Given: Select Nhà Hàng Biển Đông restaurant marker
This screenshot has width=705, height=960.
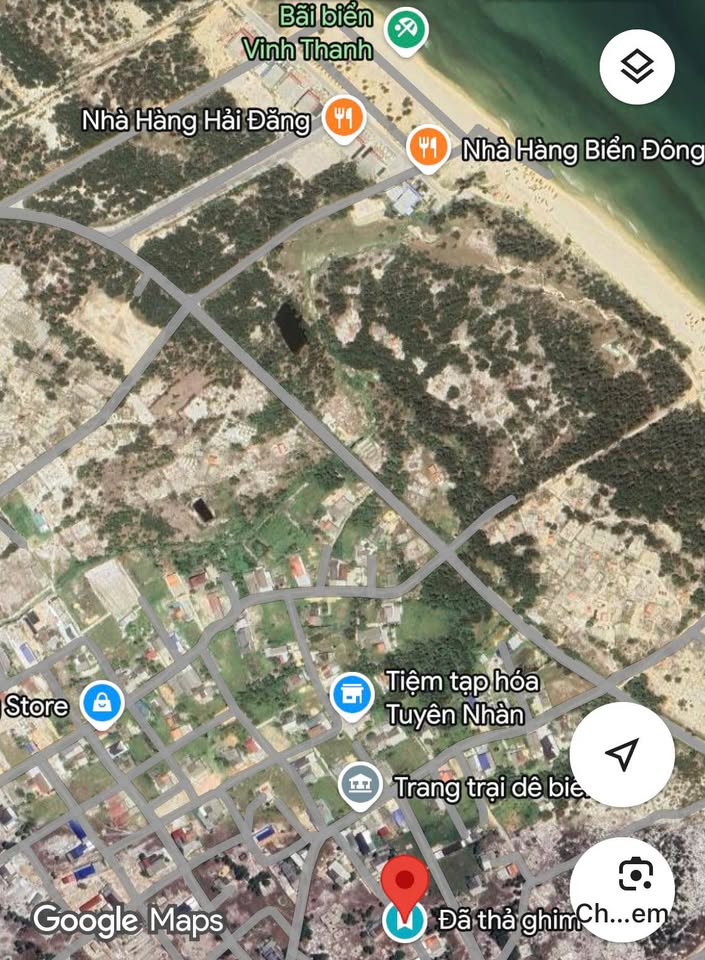Looking at the screenshot, I should click(x=428, y=148).
